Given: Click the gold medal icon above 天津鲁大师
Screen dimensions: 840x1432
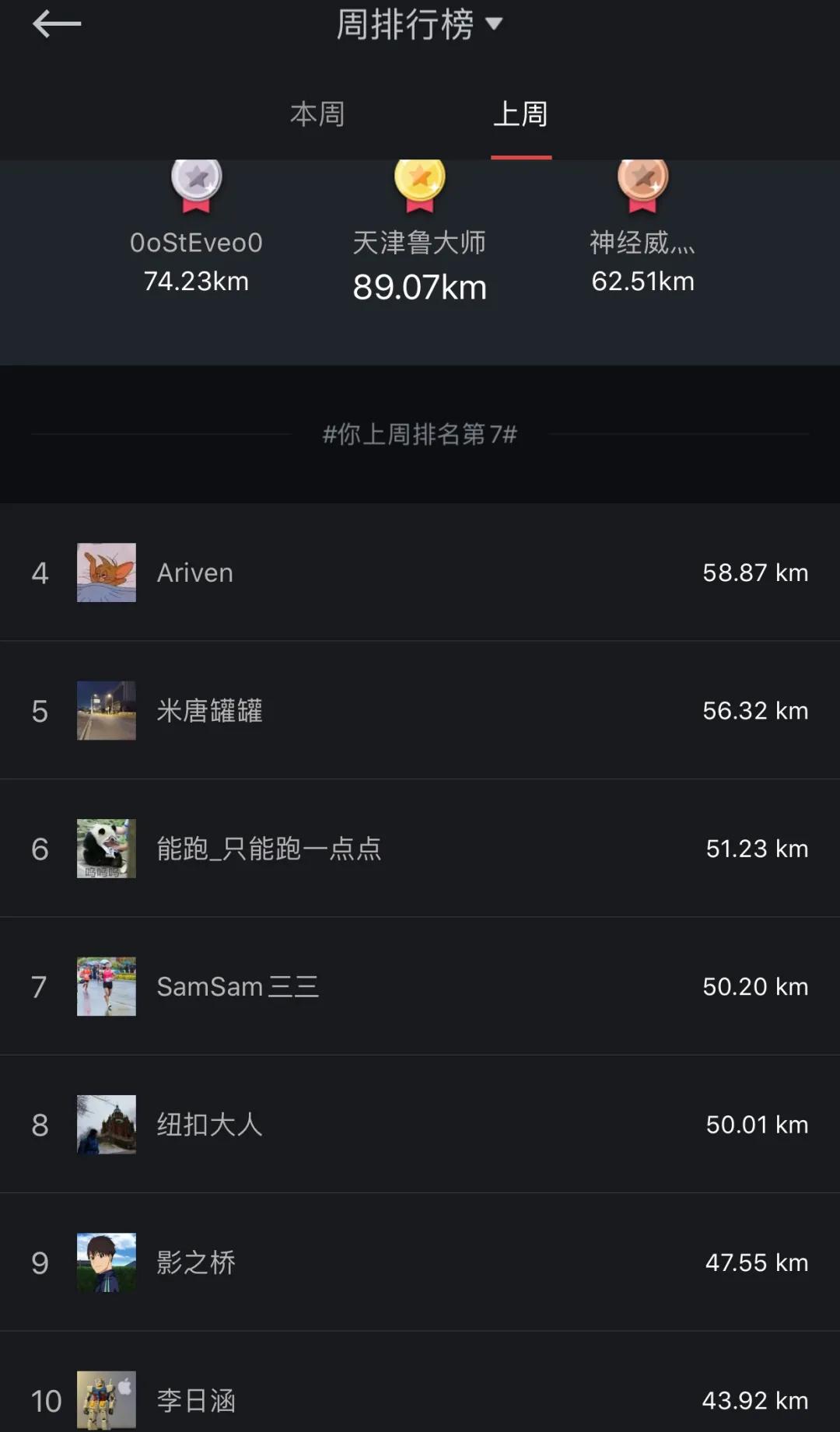Looking at the screenshot, I should pyautogui.click(x=420, y=183).
